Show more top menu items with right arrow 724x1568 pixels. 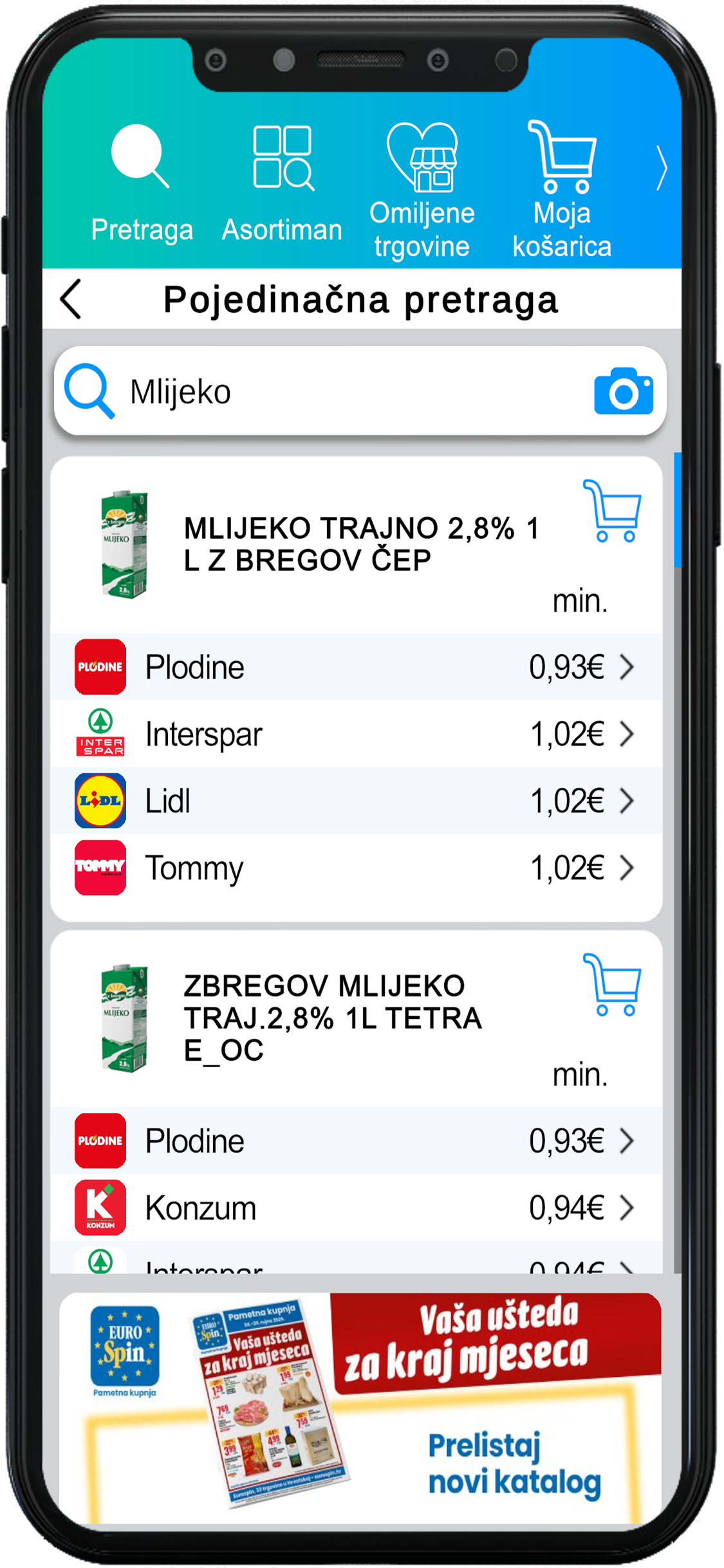pos(661,168)
